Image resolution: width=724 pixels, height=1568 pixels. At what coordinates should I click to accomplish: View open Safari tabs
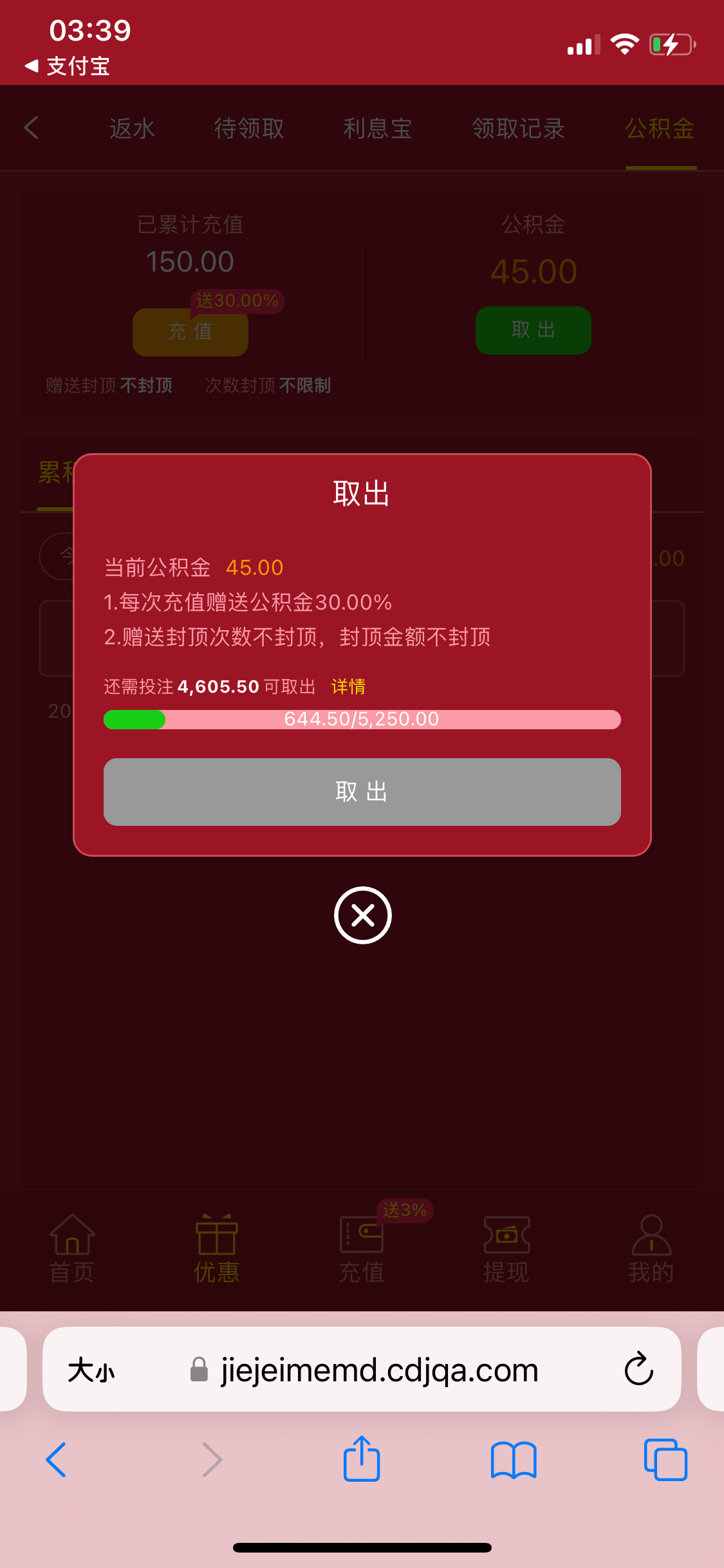point(665,1460)
